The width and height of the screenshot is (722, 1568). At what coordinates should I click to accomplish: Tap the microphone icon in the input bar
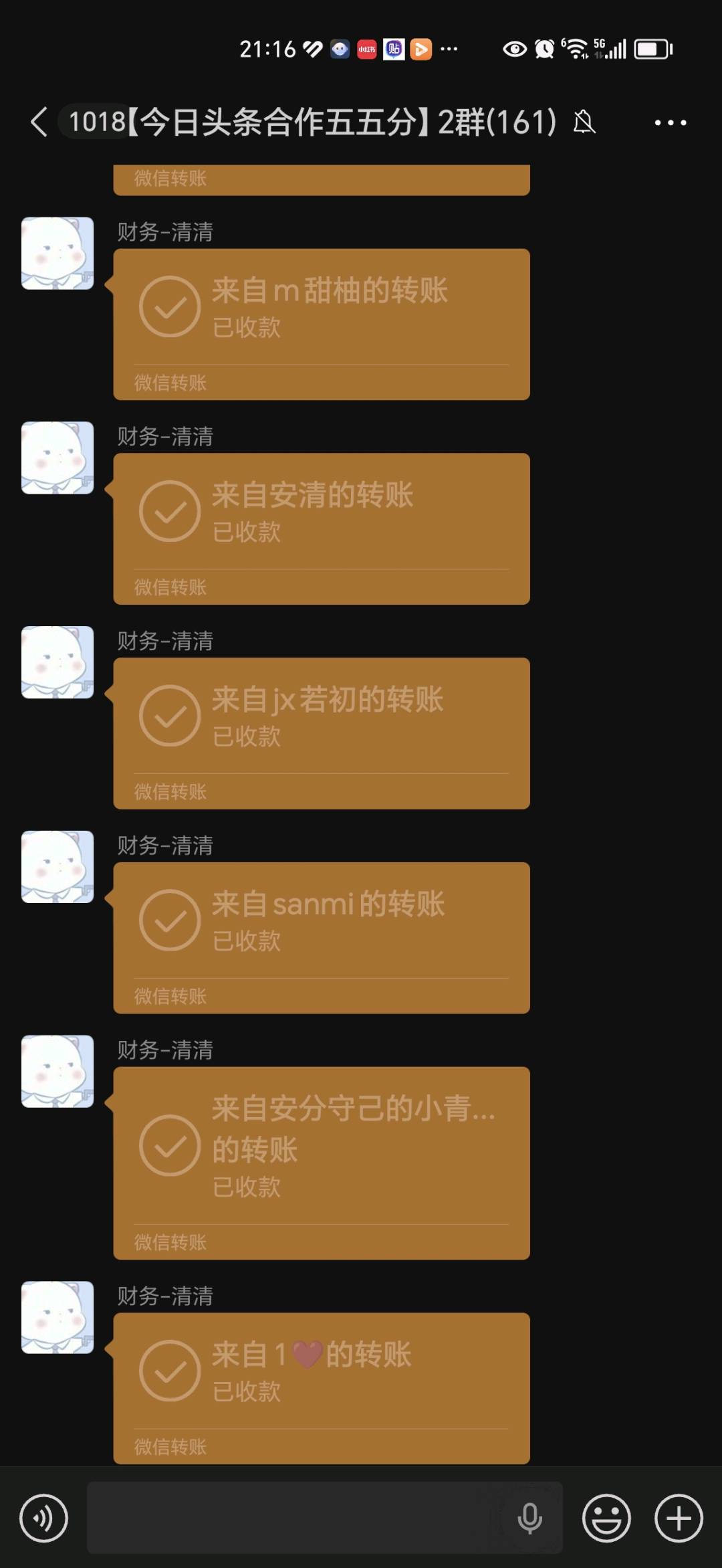tap(531, 1517)
